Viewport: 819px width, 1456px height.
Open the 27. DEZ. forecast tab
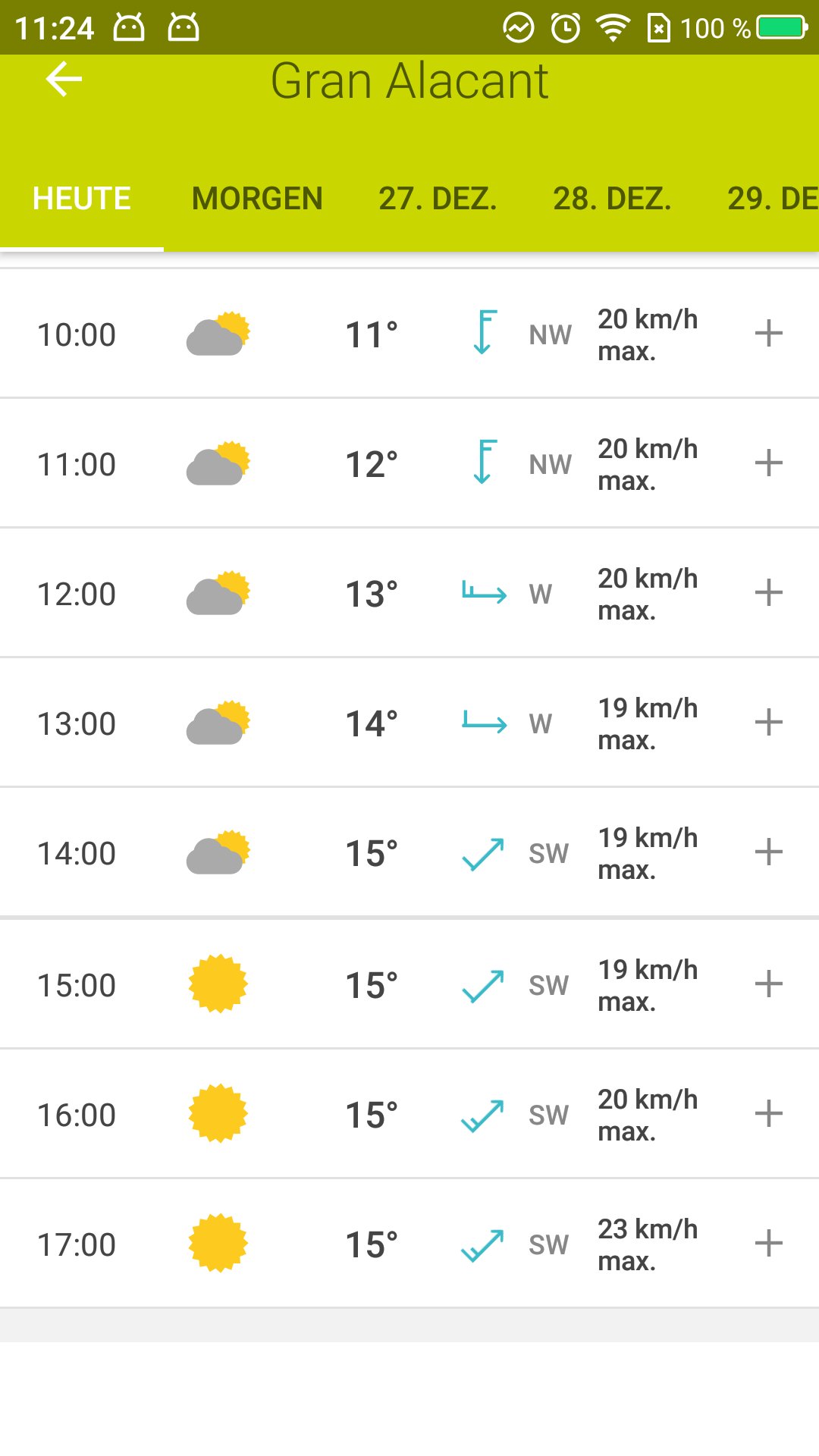pyautogui.click(x=438, y=199)
